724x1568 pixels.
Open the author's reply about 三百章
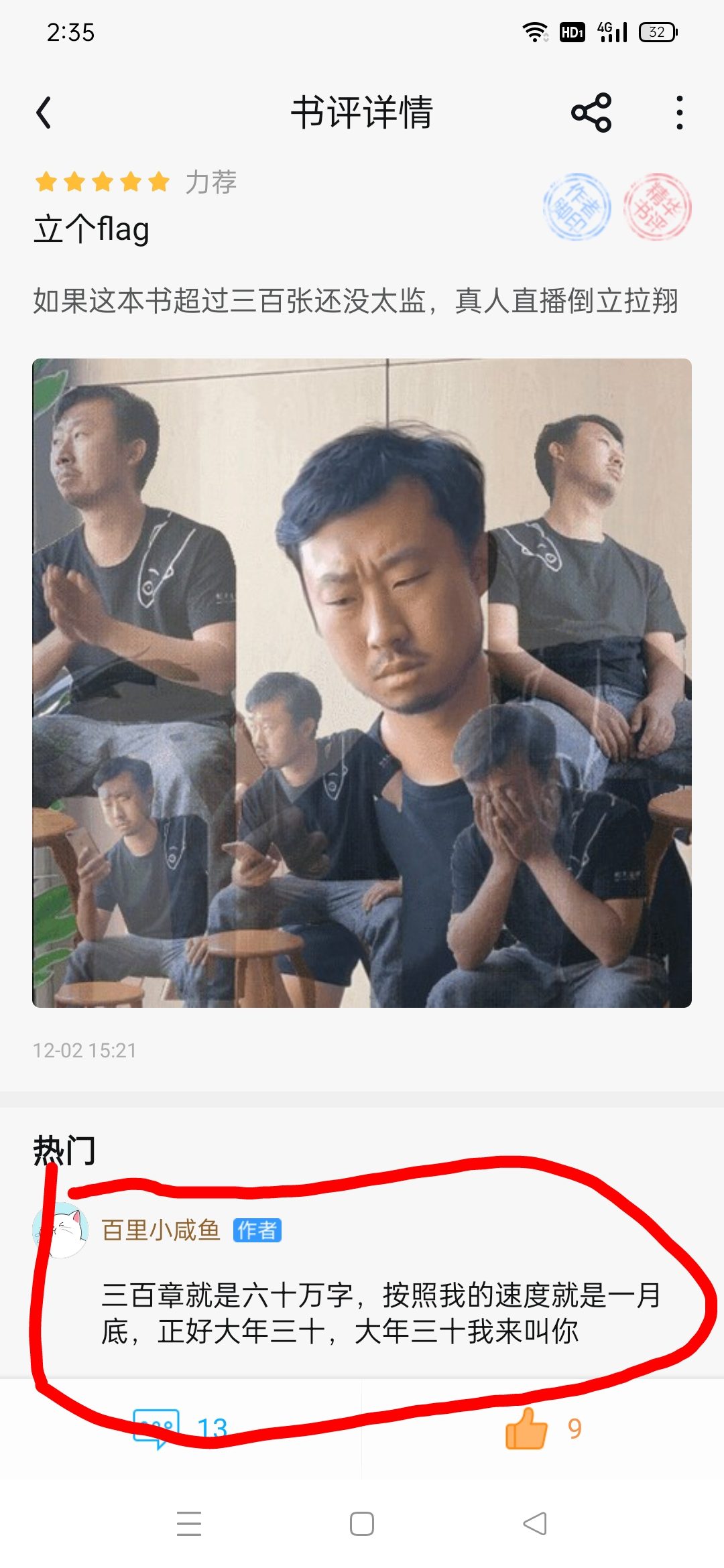tap(381, 1313)
